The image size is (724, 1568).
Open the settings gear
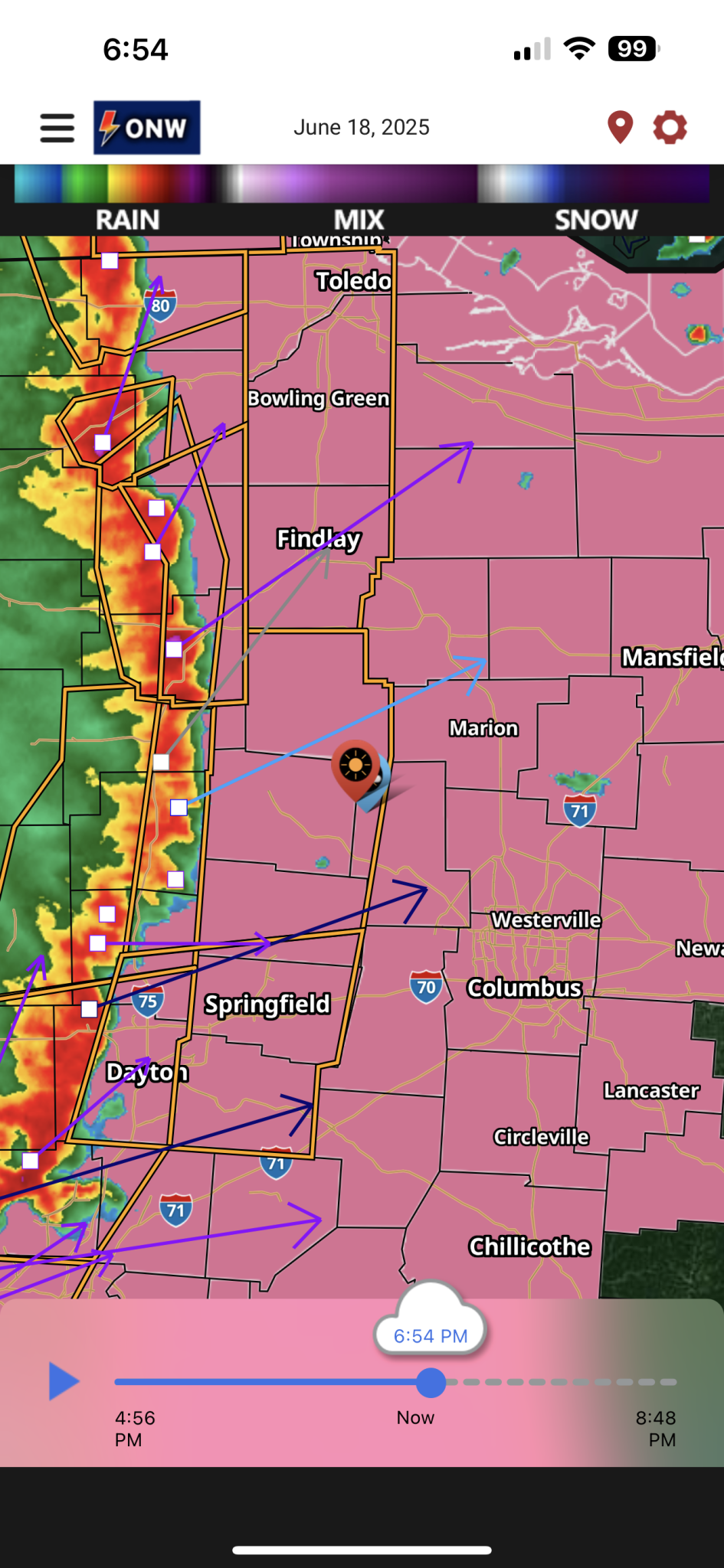[x=670, y=127]
